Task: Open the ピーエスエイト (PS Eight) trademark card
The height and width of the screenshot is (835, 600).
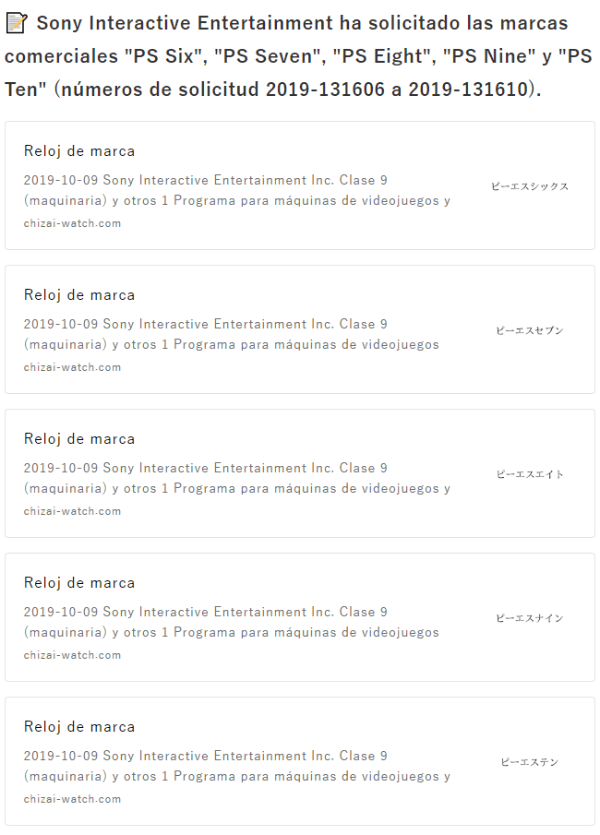Action: (300, 474)
